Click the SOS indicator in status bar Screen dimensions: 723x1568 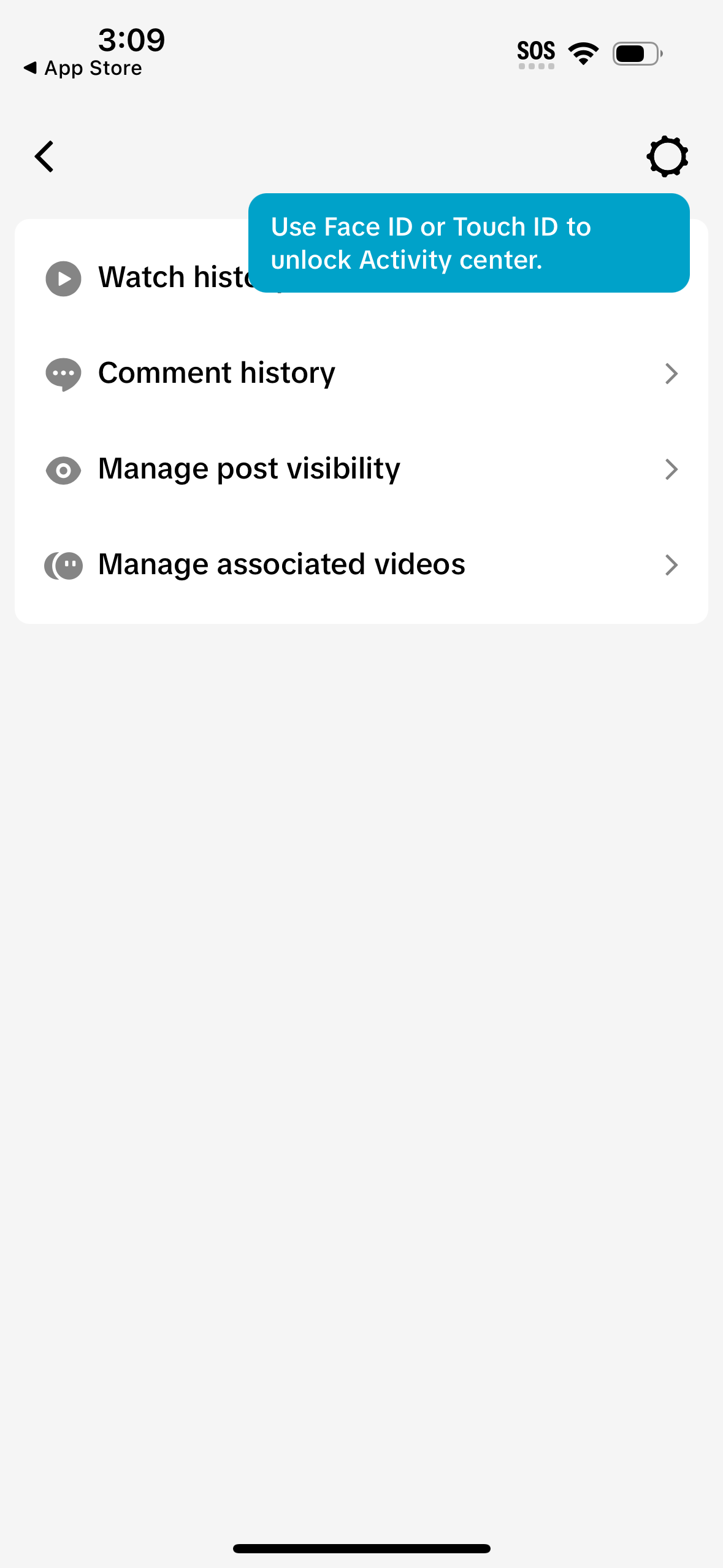tap(536, 52)
